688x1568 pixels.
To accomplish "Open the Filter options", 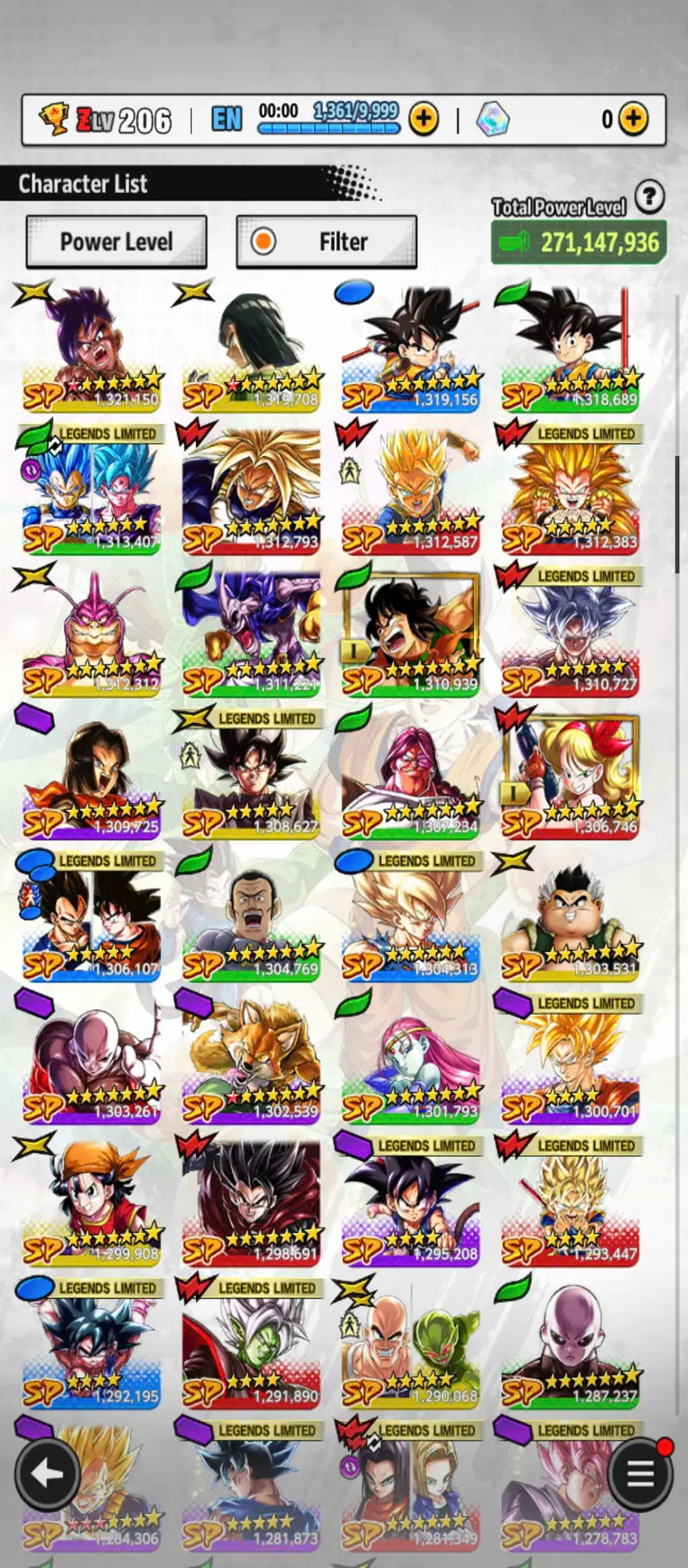I will point(327,242).
